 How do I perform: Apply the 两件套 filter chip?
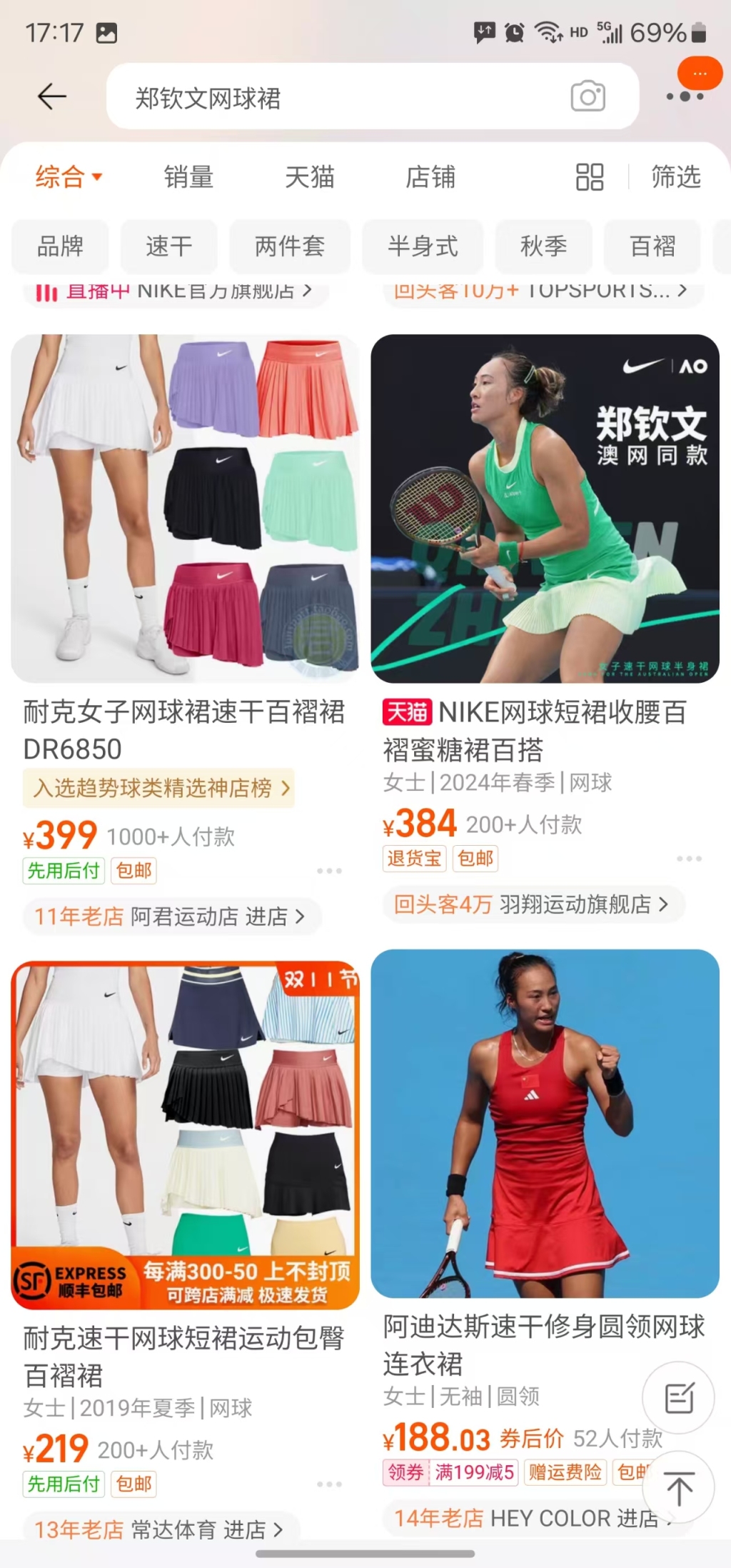point(290,246)
